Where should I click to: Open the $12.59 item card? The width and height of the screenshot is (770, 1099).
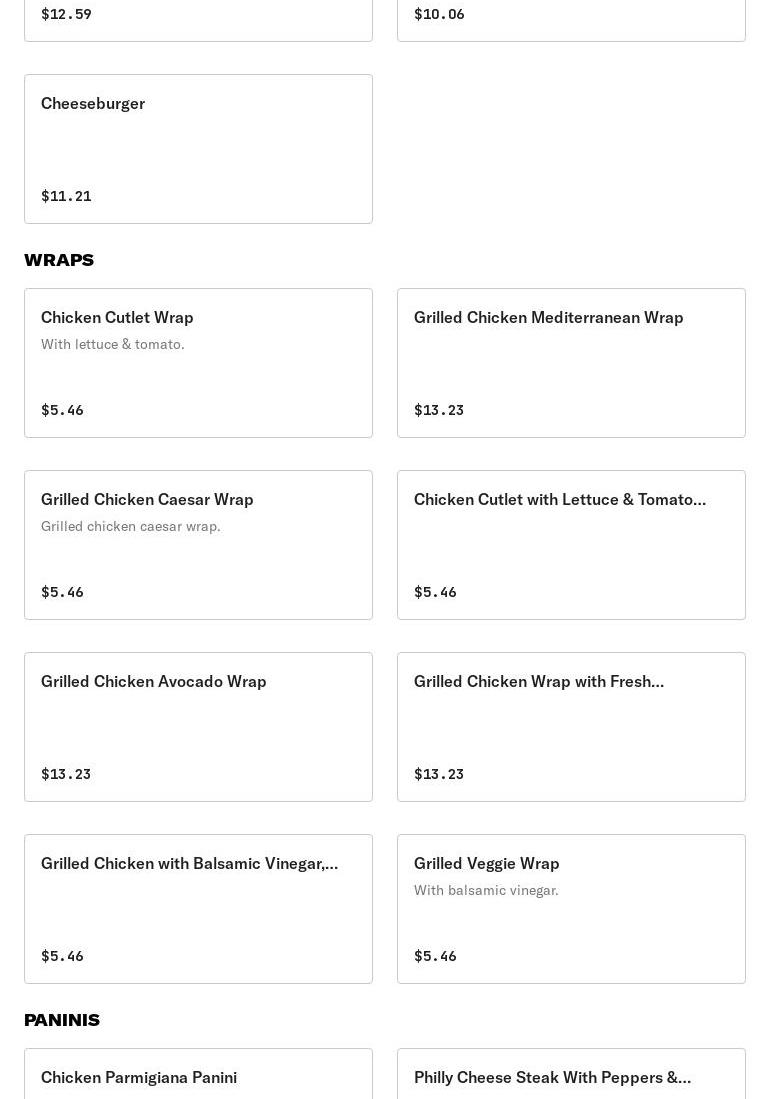198,18
